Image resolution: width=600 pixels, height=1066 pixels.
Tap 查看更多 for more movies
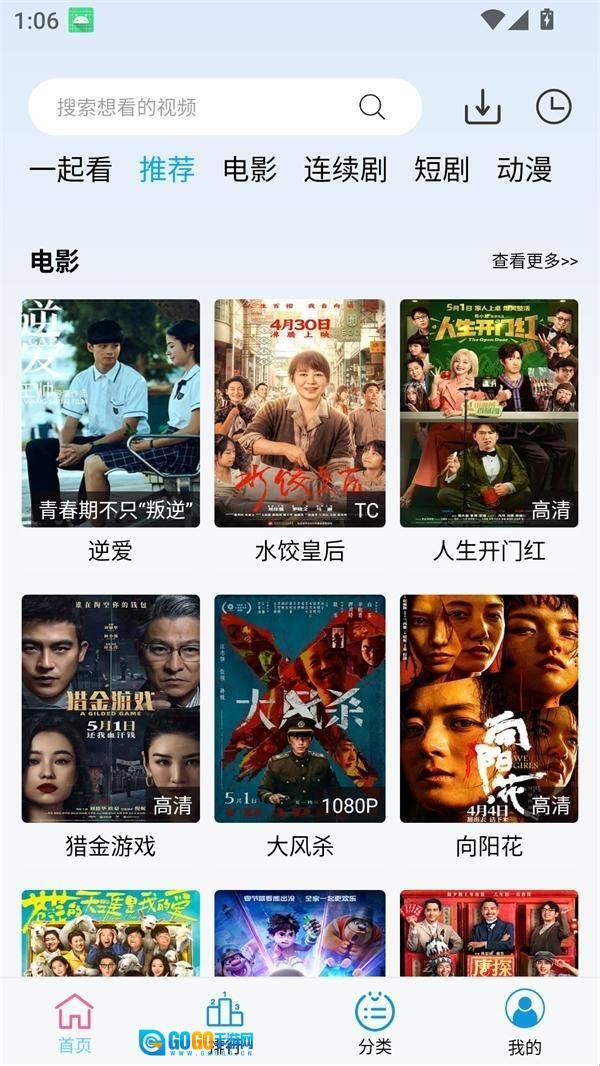pyautogui.click(x=534, y=261)
